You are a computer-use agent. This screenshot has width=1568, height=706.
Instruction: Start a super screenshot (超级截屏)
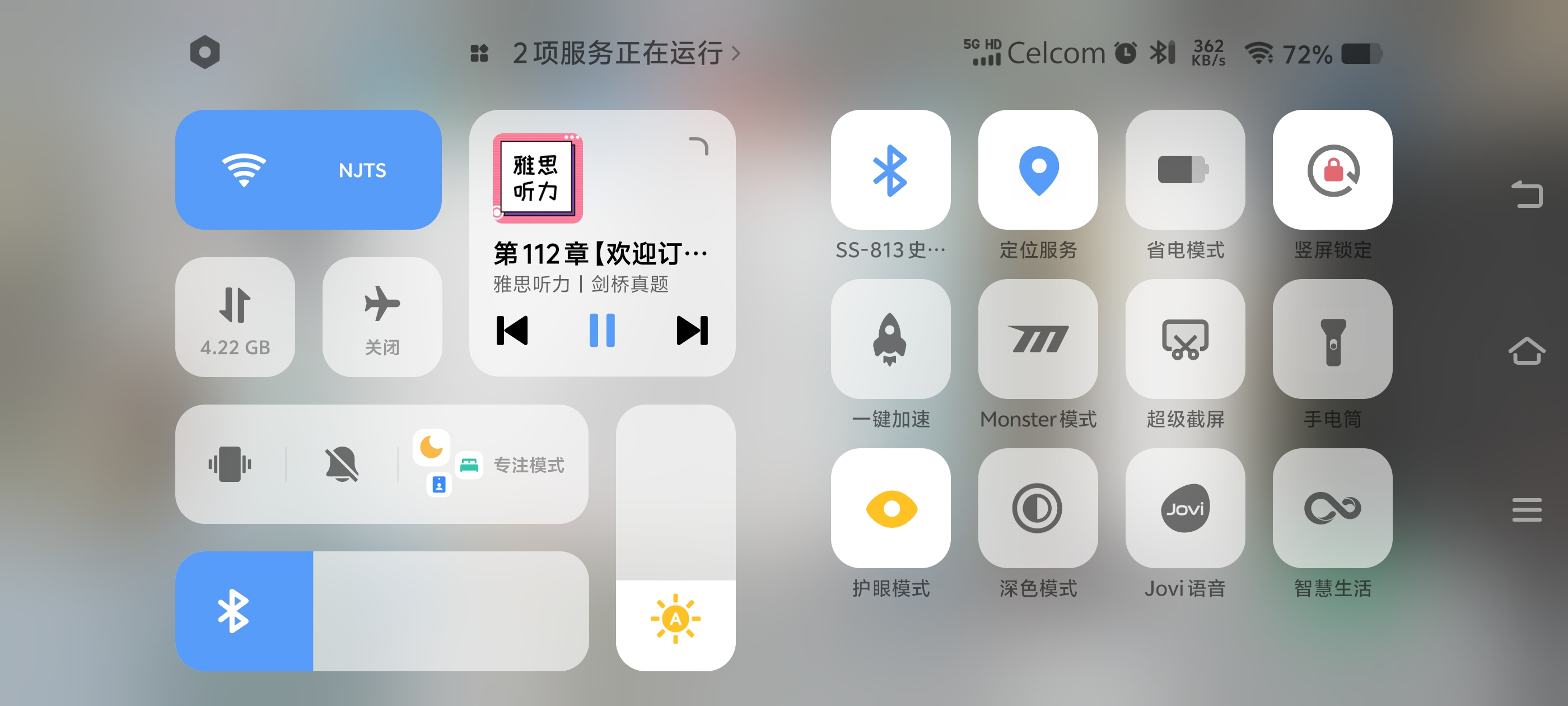(x=1184, y=340)
